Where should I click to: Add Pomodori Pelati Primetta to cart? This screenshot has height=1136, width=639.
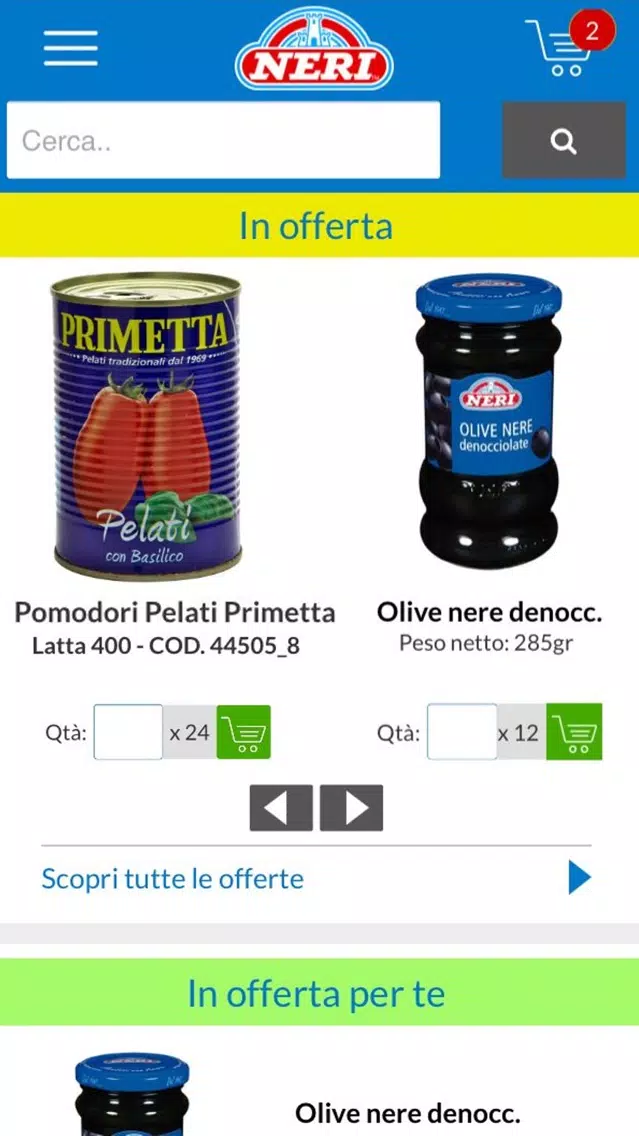point(243,732)
